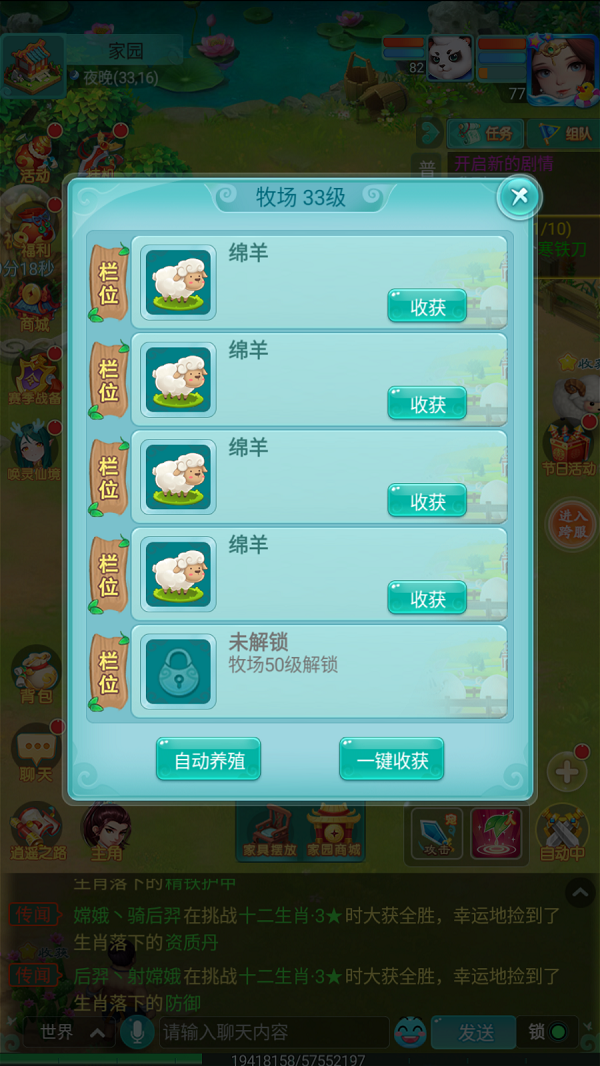Tap 一键收获 to harvest all

(391, 760)
